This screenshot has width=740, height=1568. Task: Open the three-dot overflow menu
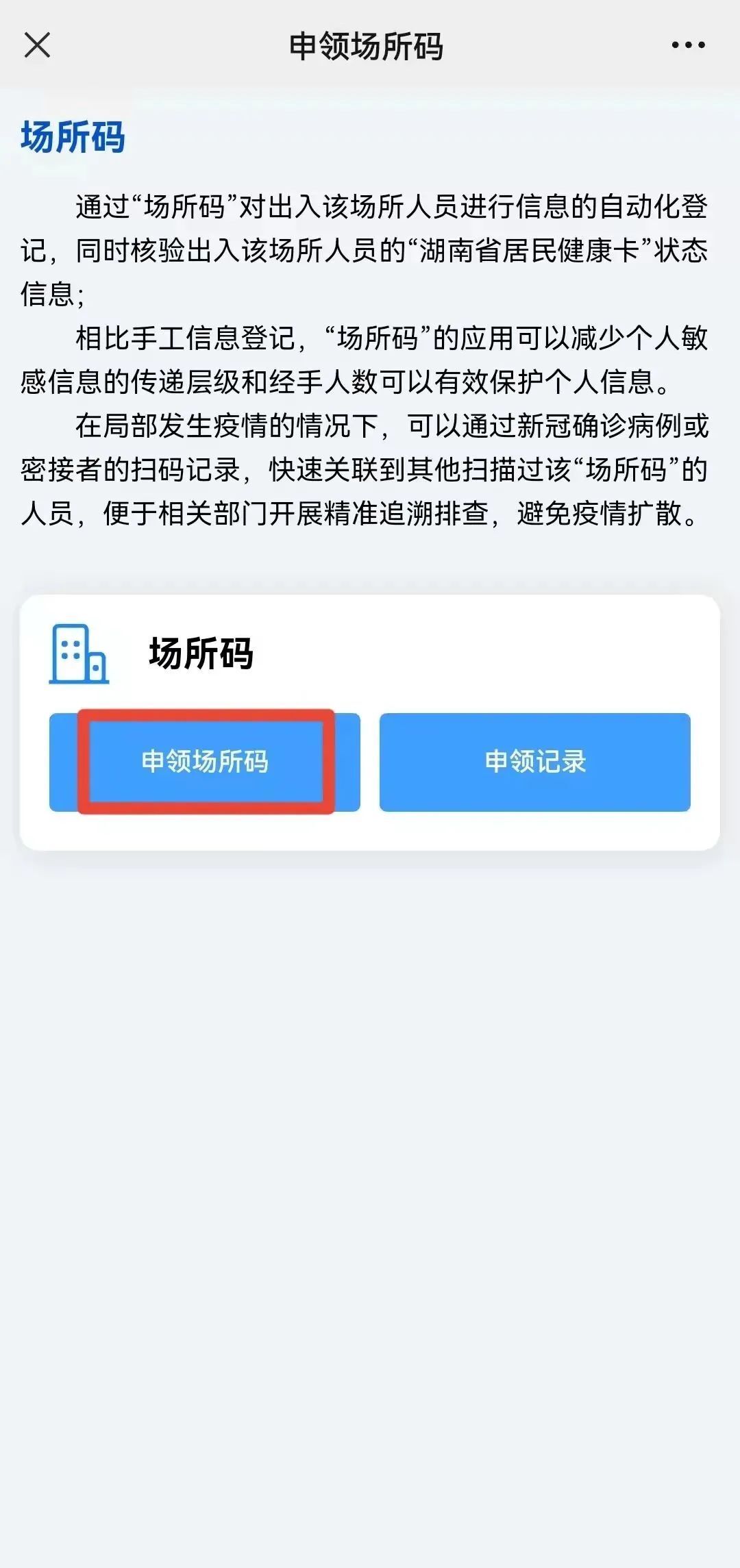[x=688, y=45]
